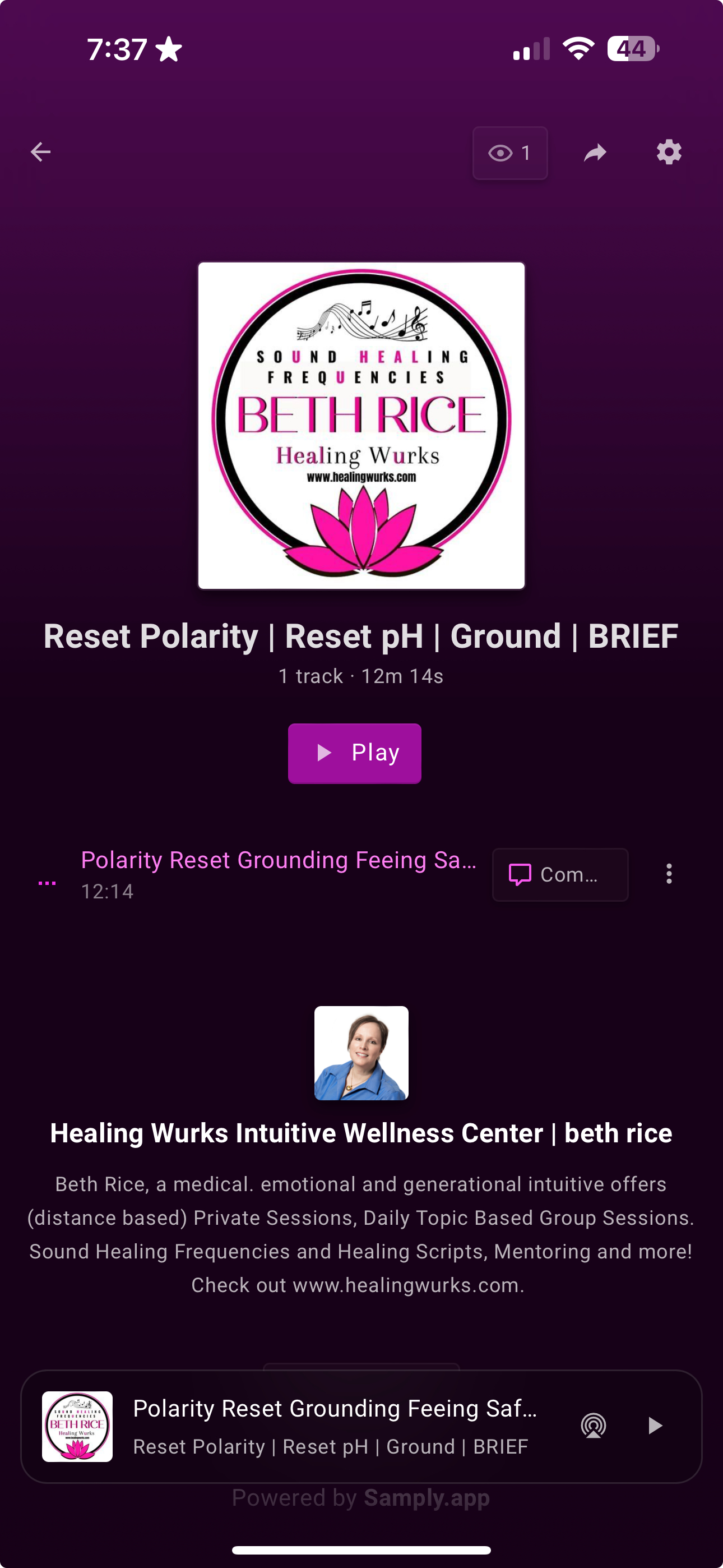This screenshot has width=723, height=1568.
Task: Open the Samply.app link
Action: [426, 1498]
